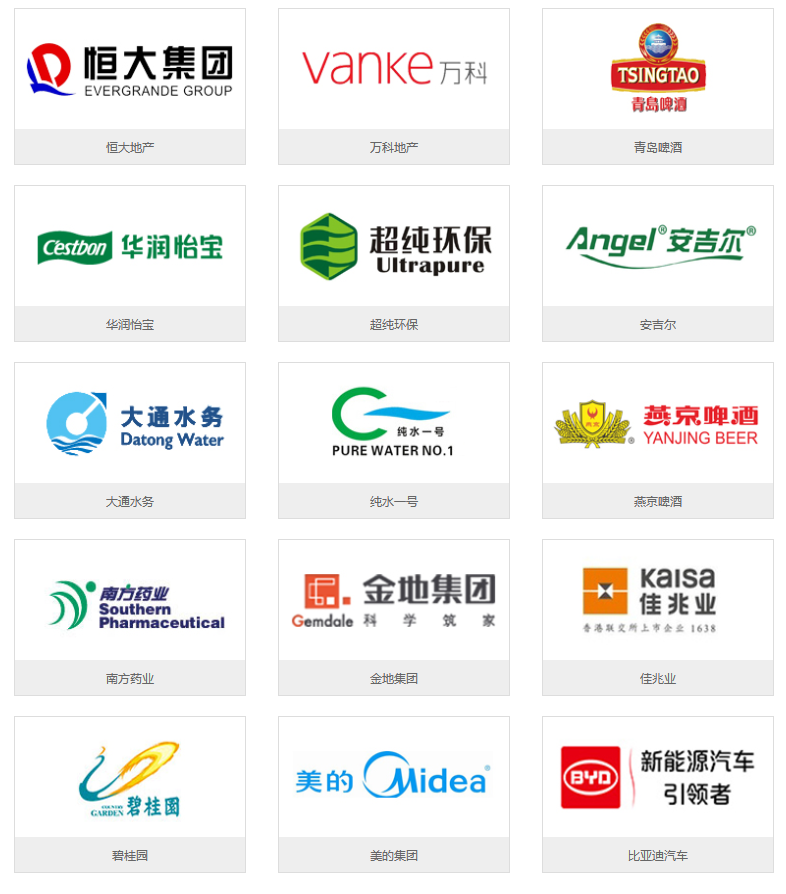Screen dimensions: 786x894
Task: Select the 大通水务 tile
Action: pos(130,424)
